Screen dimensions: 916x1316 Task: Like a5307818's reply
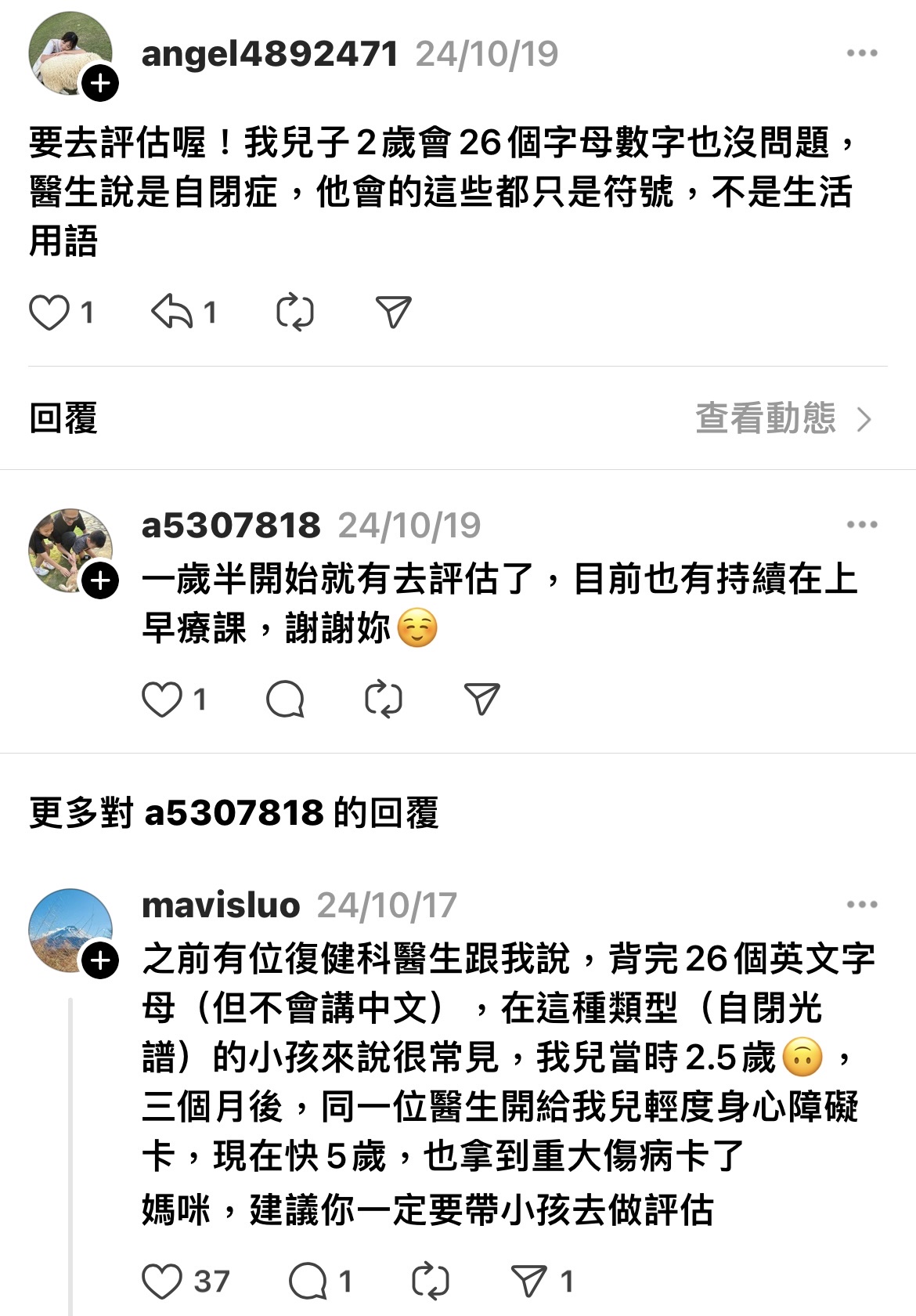point(162,700)
